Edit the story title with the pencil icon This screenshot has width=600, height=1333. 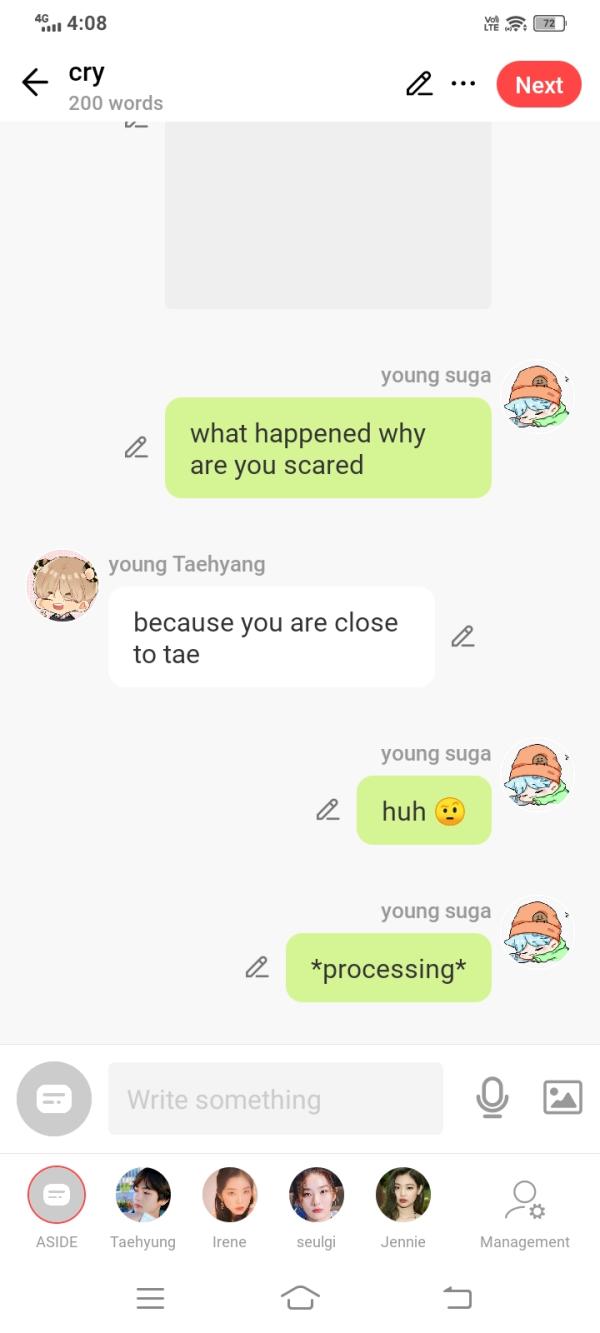(x=420, y=84)
